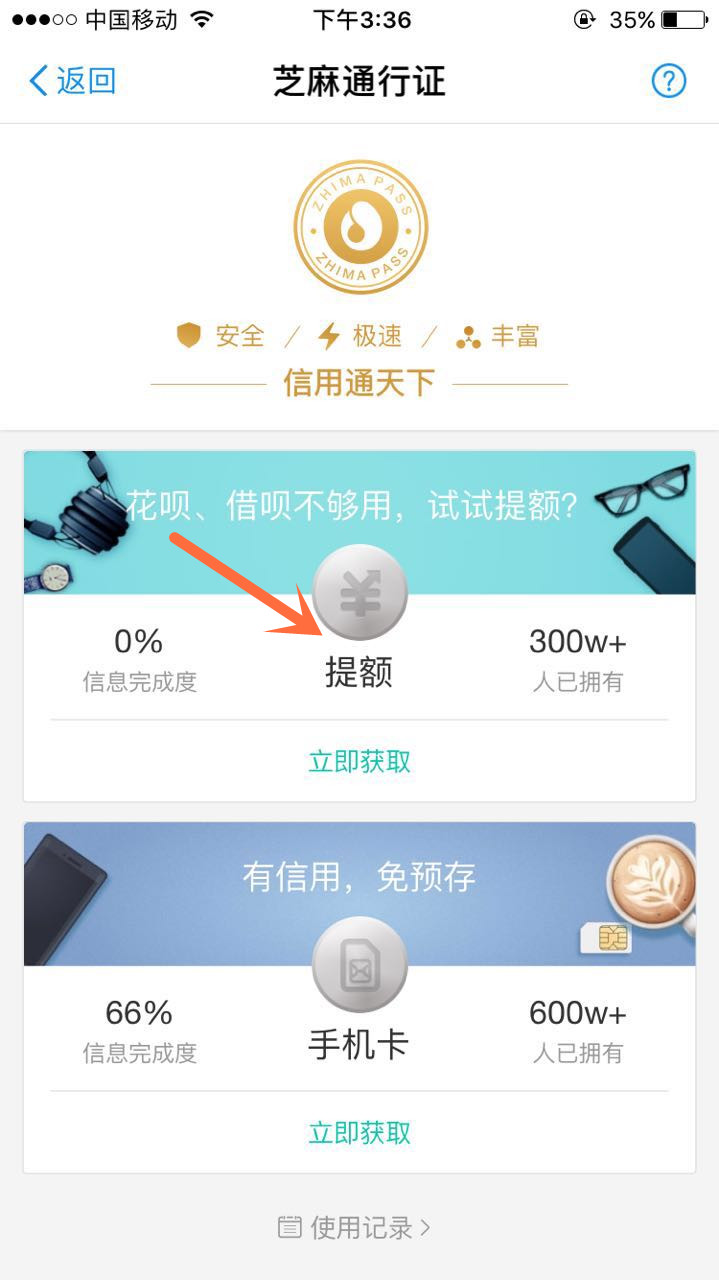Open the 提额 credit increase card banner
Viewport: 719px width, 1280px height.
pos(360,522)
